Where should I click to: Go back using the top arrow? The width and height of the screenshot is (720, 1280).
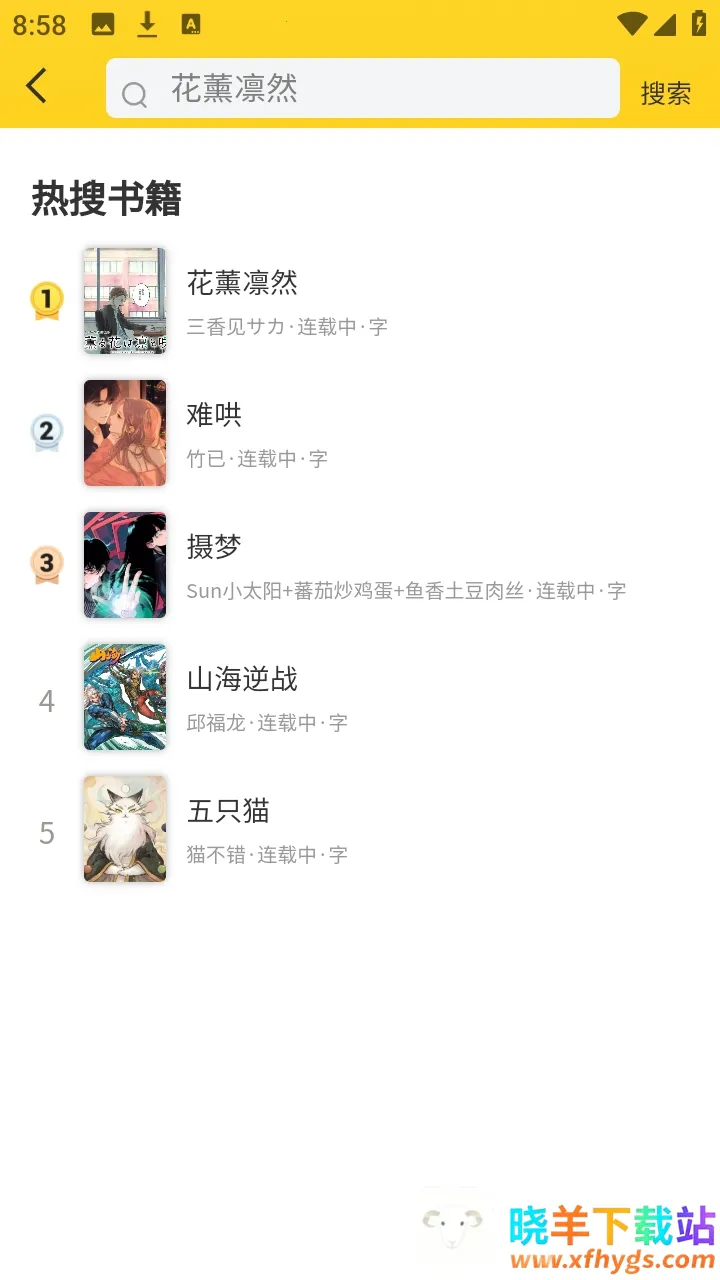(x=37, y=87)
